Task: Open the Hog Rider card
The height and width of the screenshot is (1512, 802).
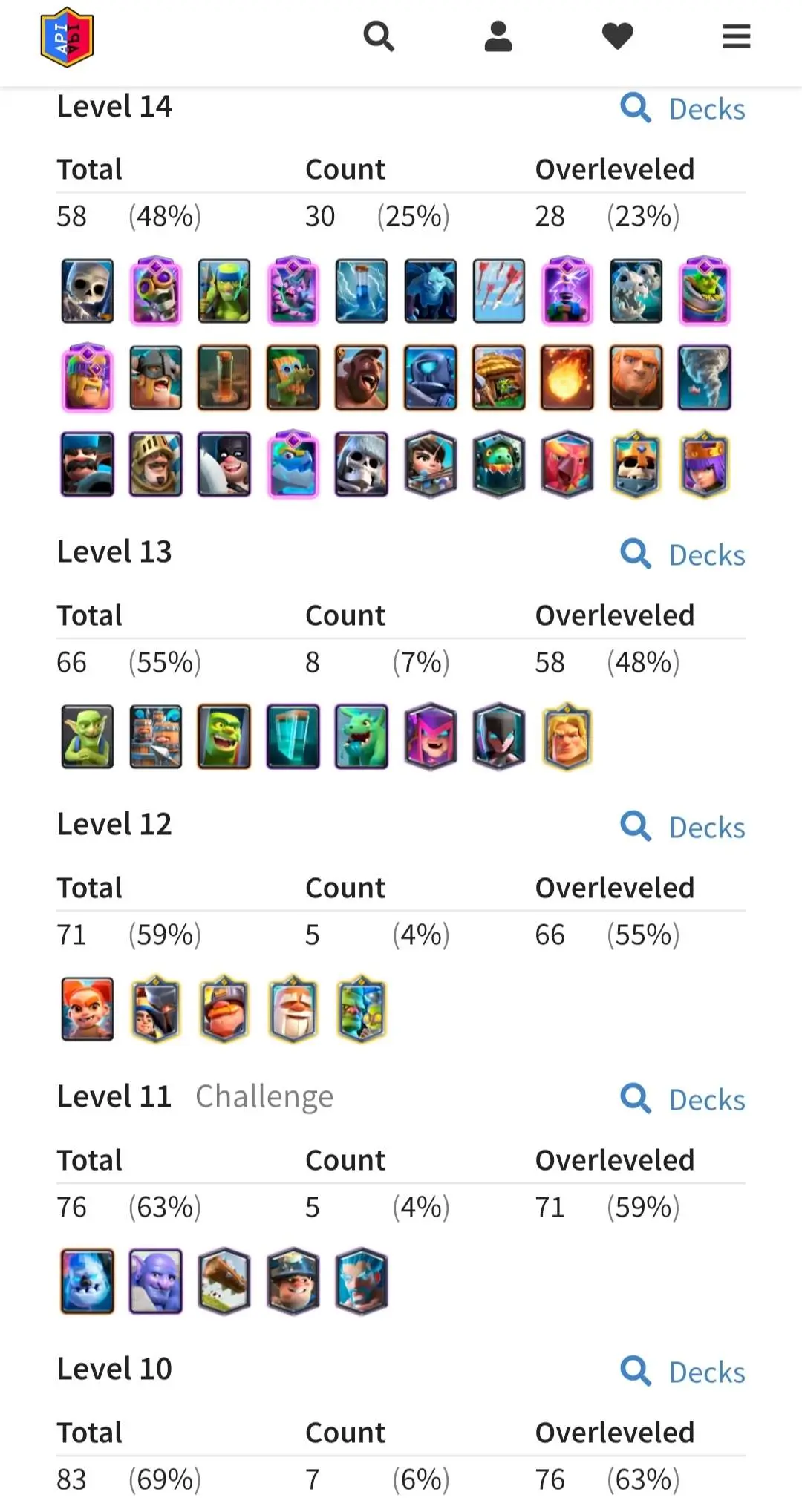Action: click(x=361, y=377)
